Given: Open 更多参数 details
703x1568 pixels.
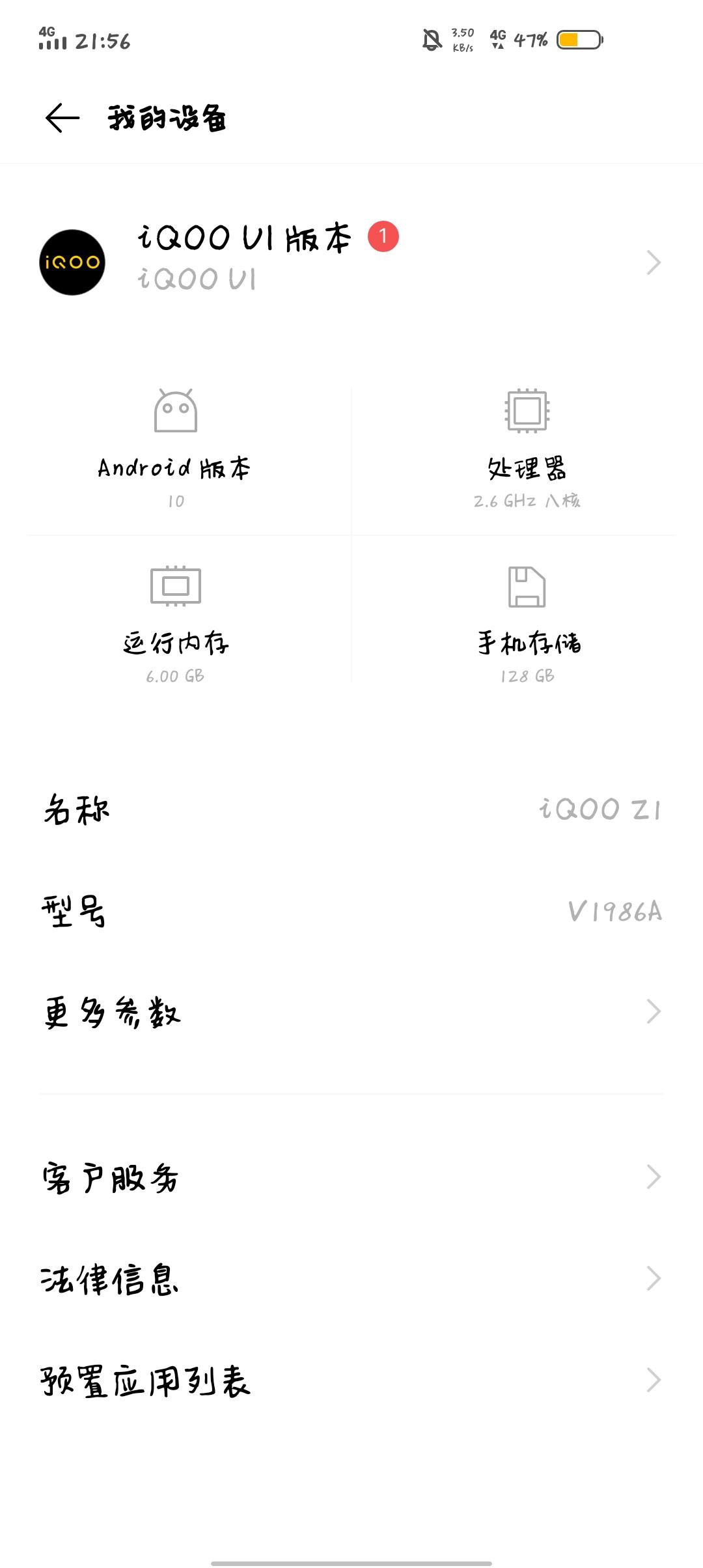Looking at the screenshot, I should (x=351, y=1011).
